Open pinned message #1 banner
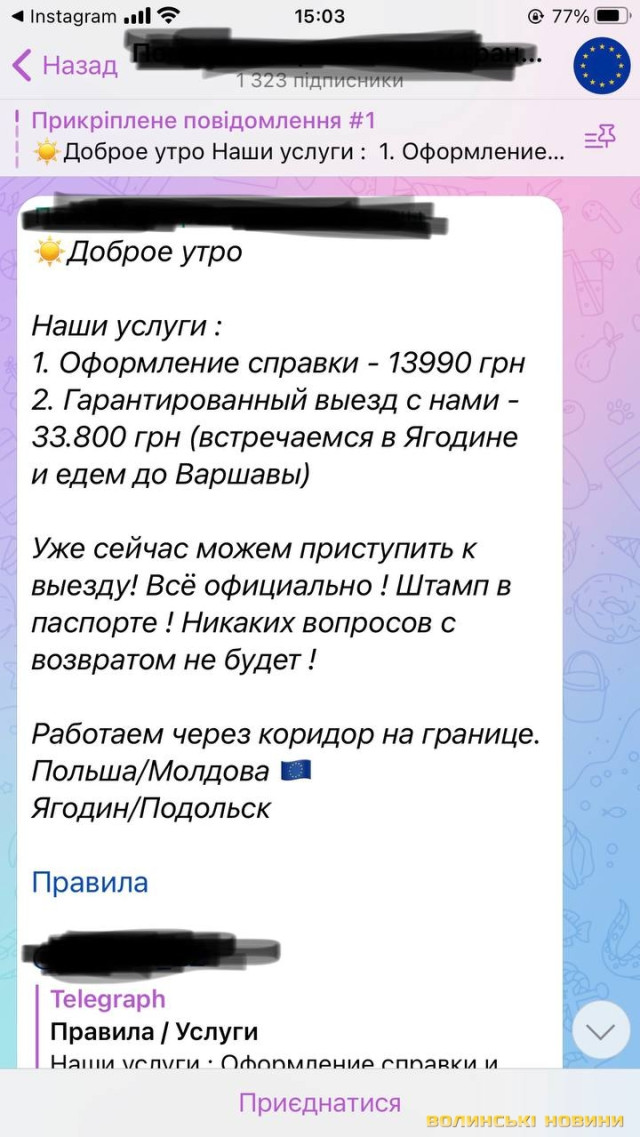640x1137 pixels. coord(290,137)
